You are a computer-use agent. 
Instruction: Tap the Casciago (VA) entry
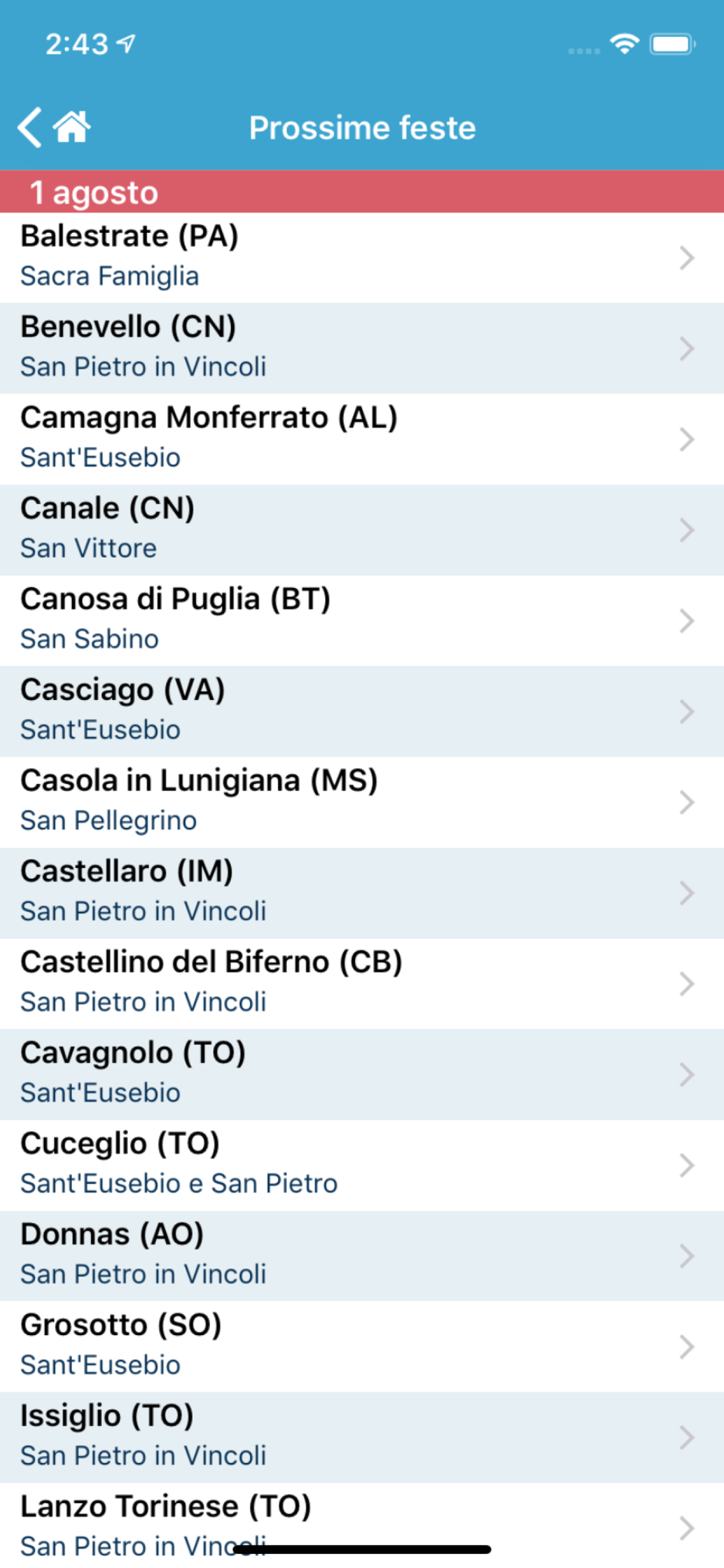362,712
